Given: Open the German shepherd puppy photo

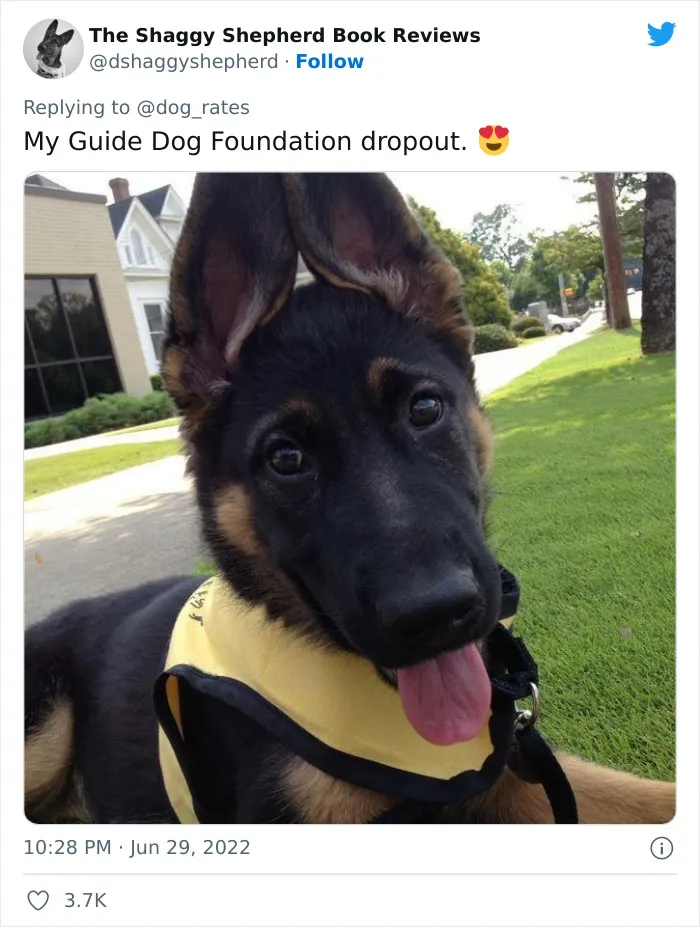Looking at the screenshot, I should (x=350, y=498).
